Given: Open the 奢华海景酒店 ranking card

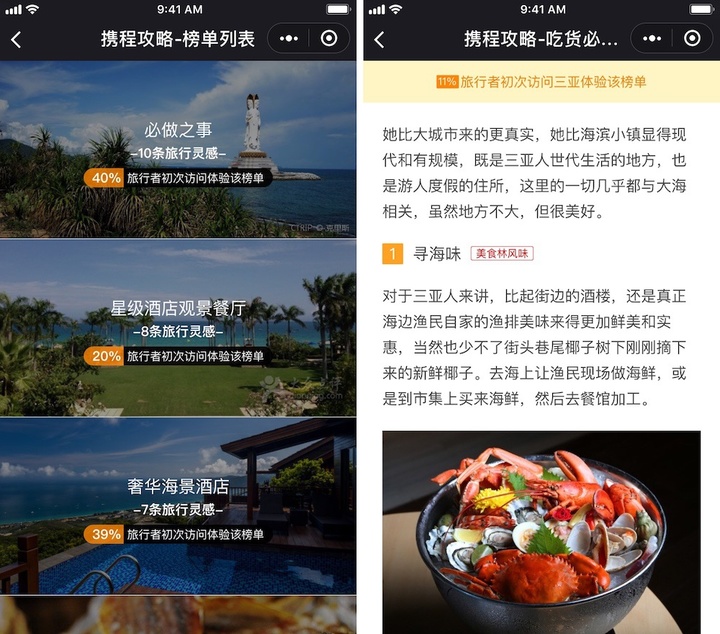Looking at the screenshot, I should point(178,506).
